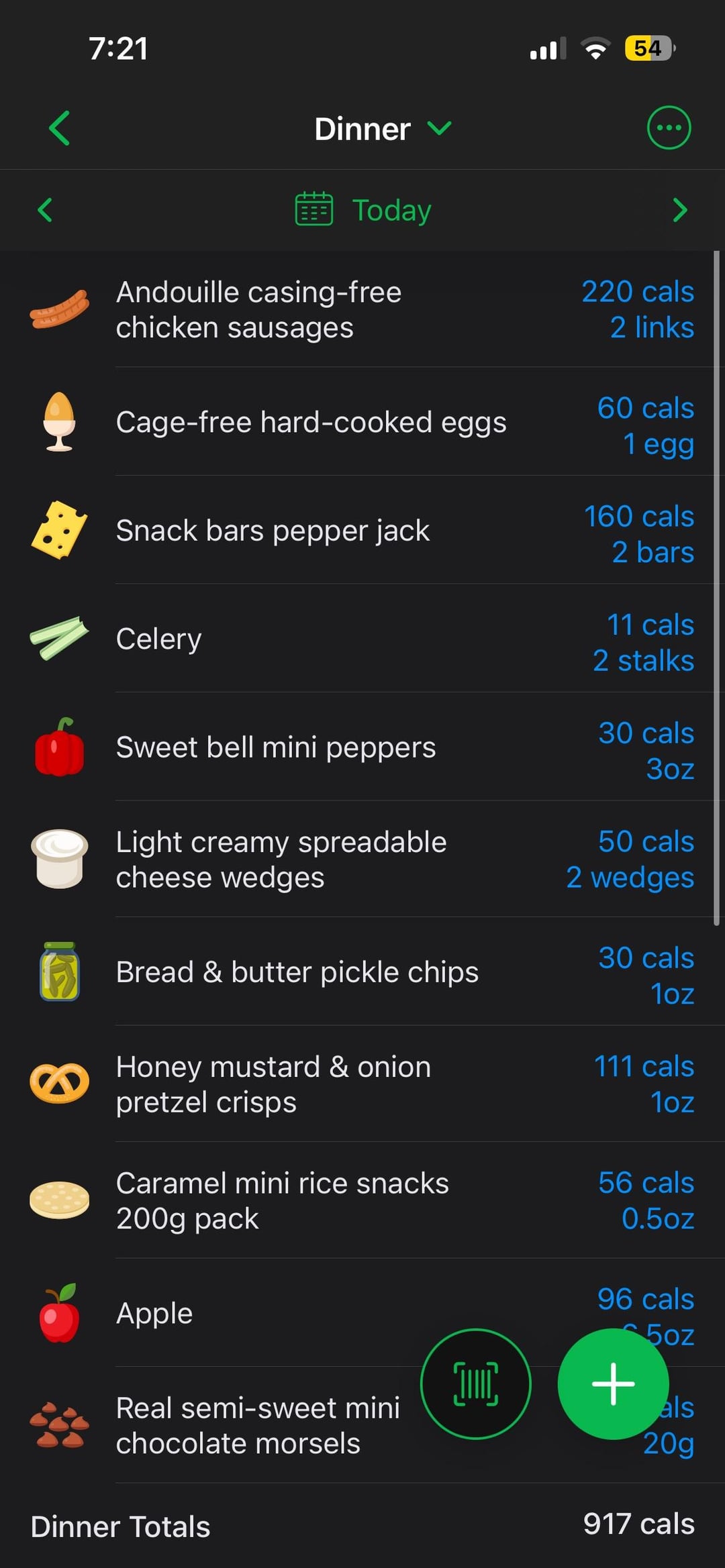Open the Dinner meal dropdown
725x1568 pixels.
[x=383, y=128]
